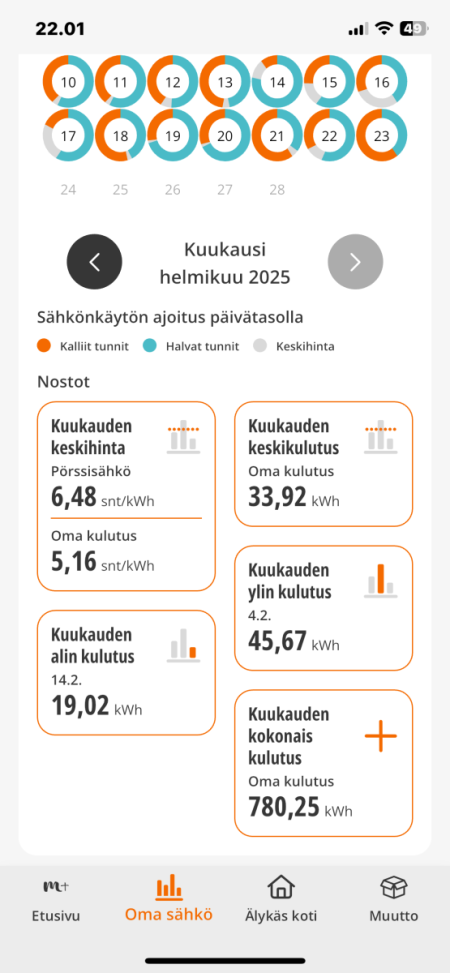Go to the previous month

pos(94,262)
